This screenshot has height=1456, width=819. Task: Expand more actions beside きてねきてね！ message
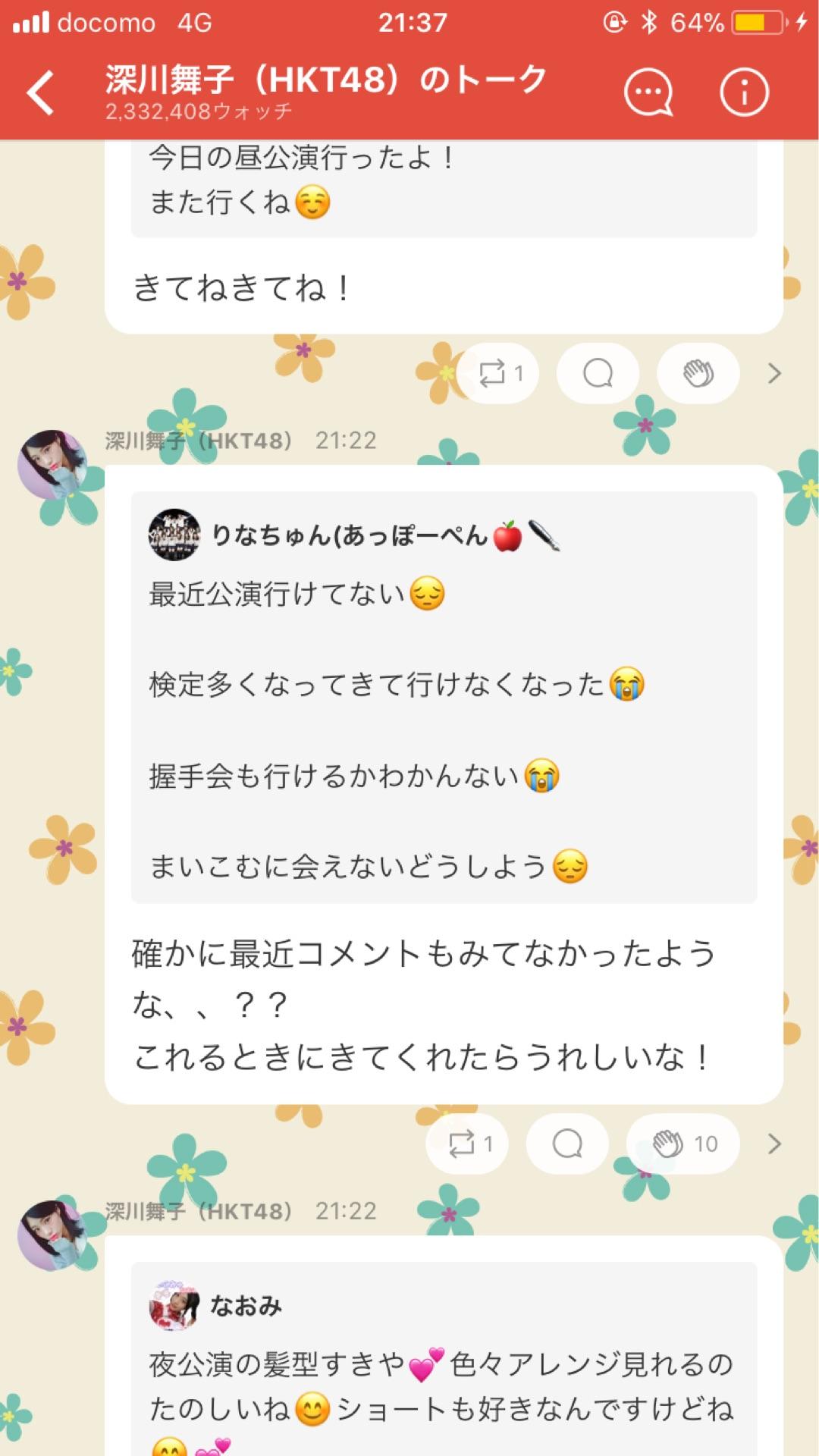click(x=774, y=373)
